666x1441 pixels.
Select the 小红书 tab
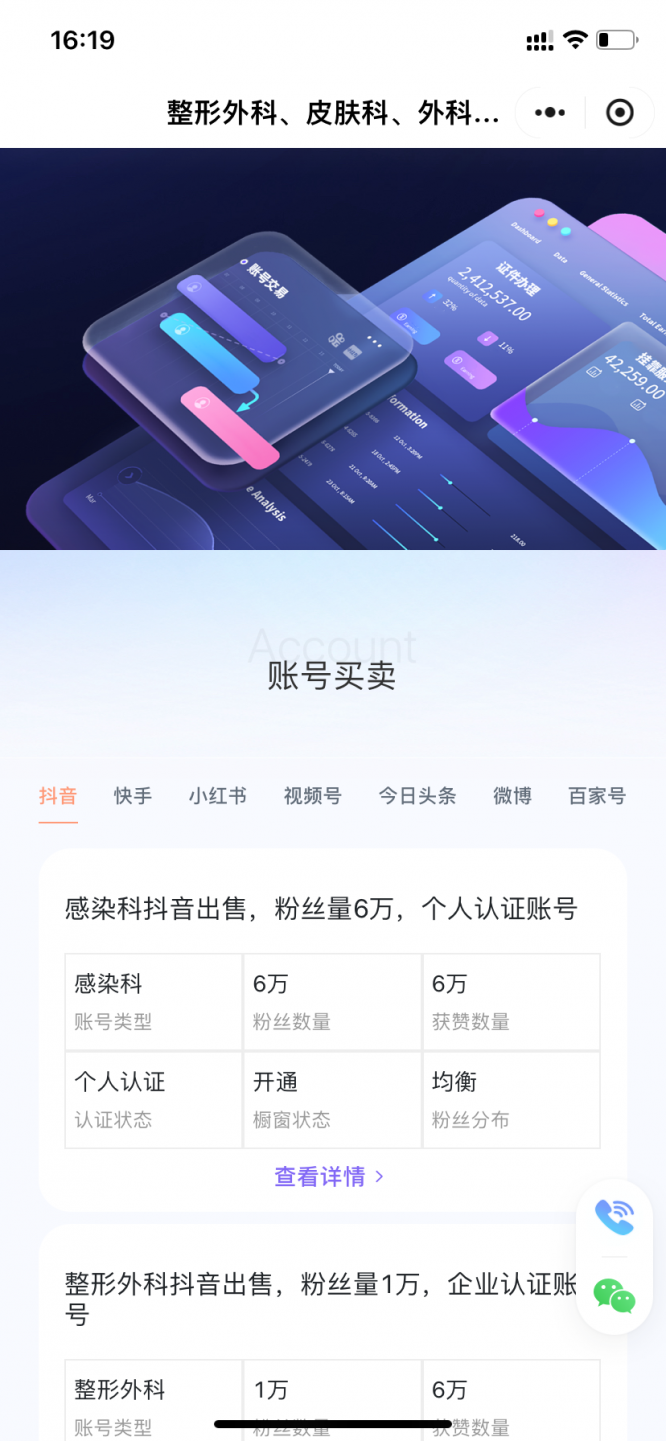click(218, 796)
